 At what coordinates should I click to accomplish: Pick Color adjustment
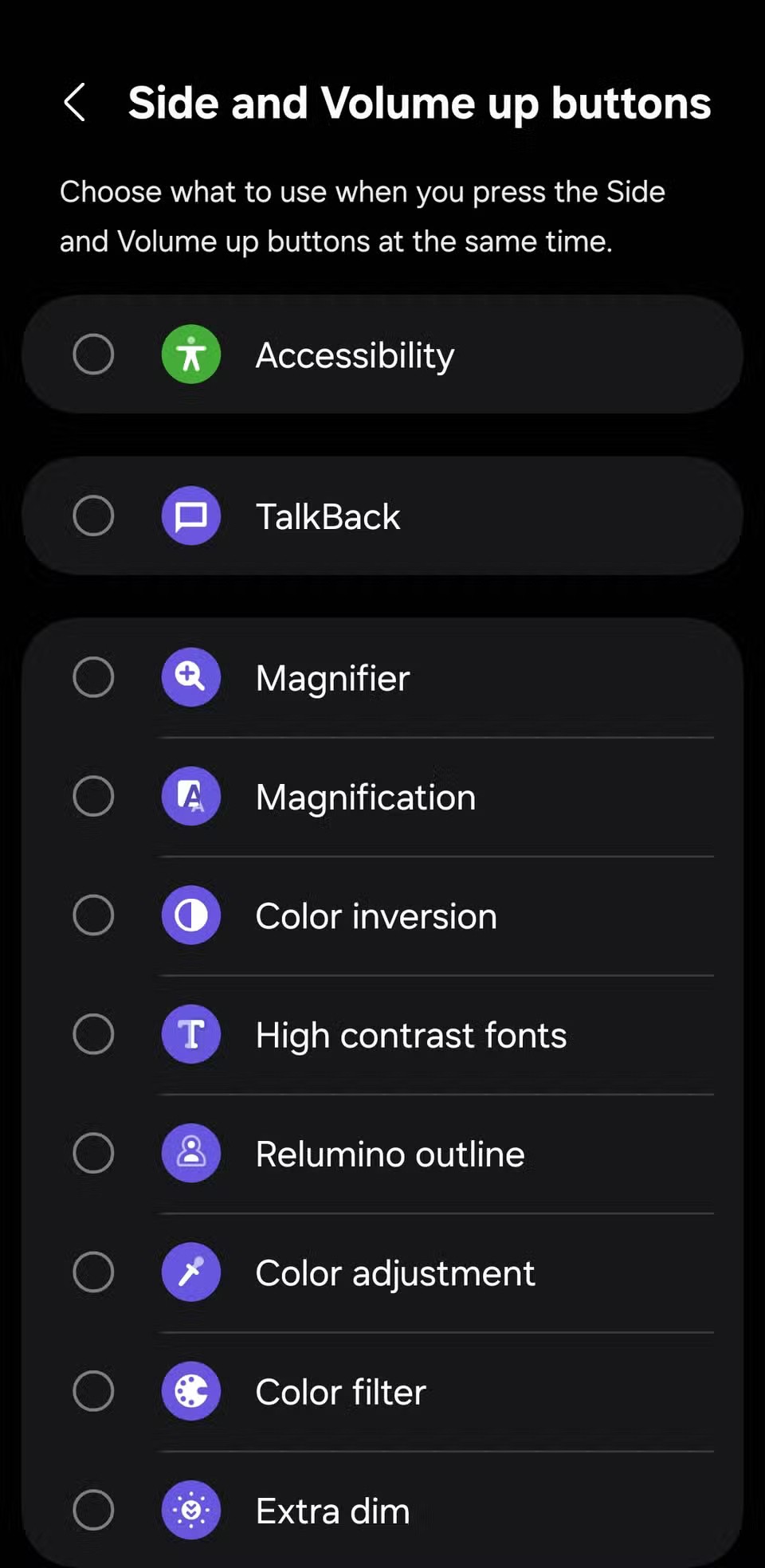pos(93,1272)
